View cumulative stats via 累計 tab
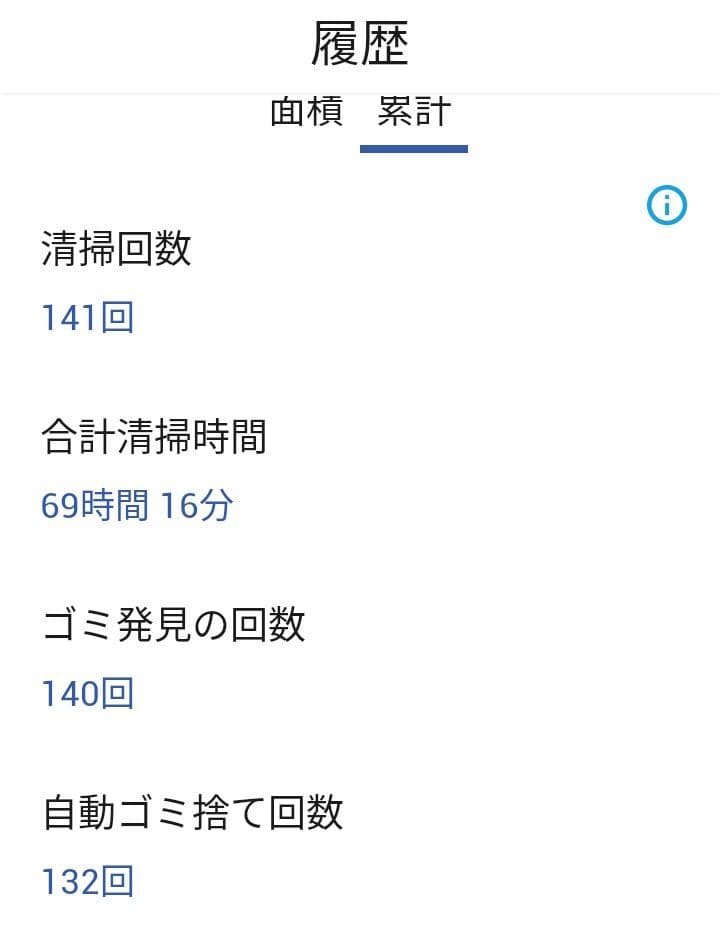This screenshot has width=720, height=929. pyautogui.click(x=413, y=113)
